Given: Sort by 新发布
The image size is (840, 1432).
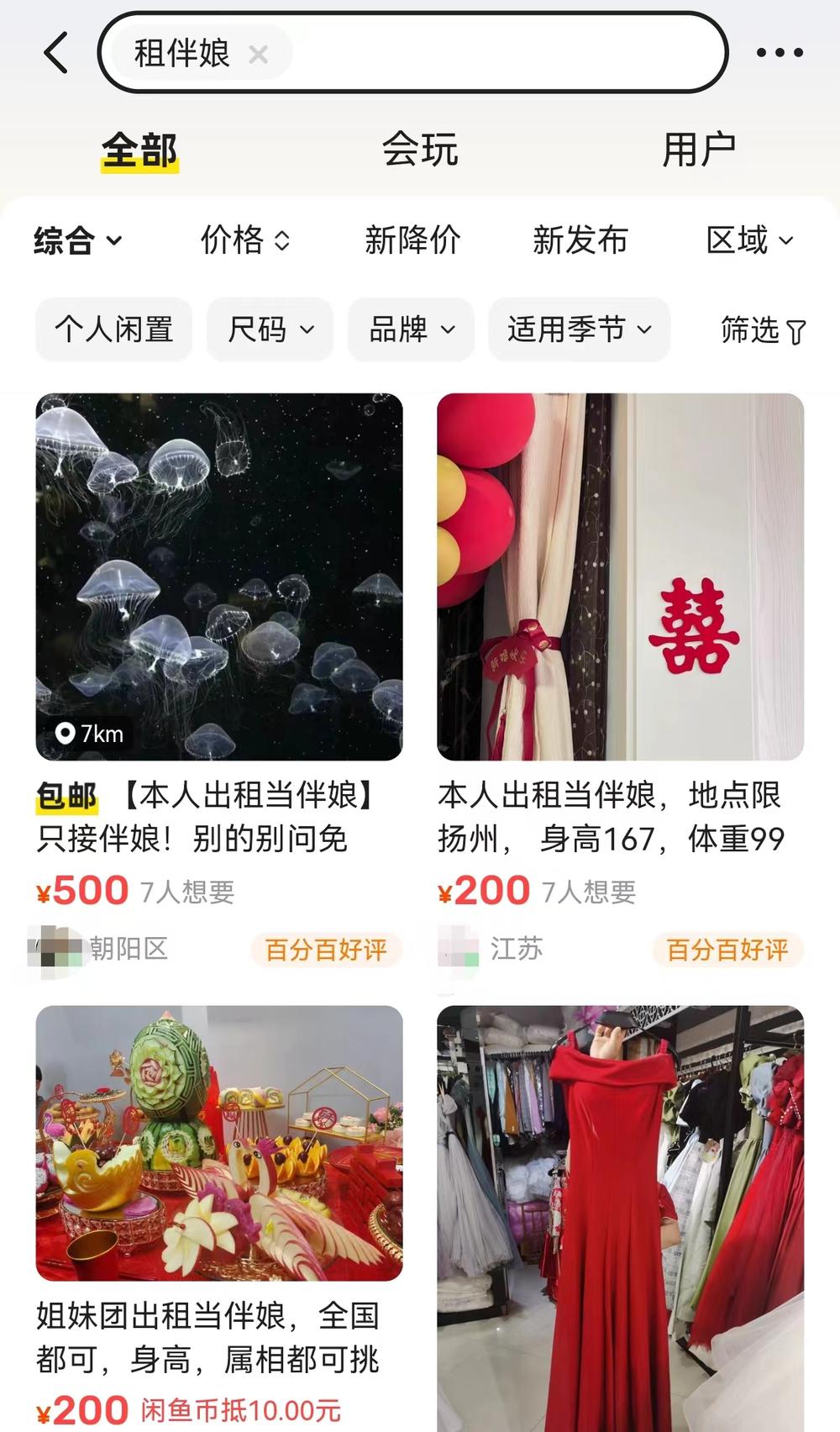Looking at the screenshot, I should point(580,241).
